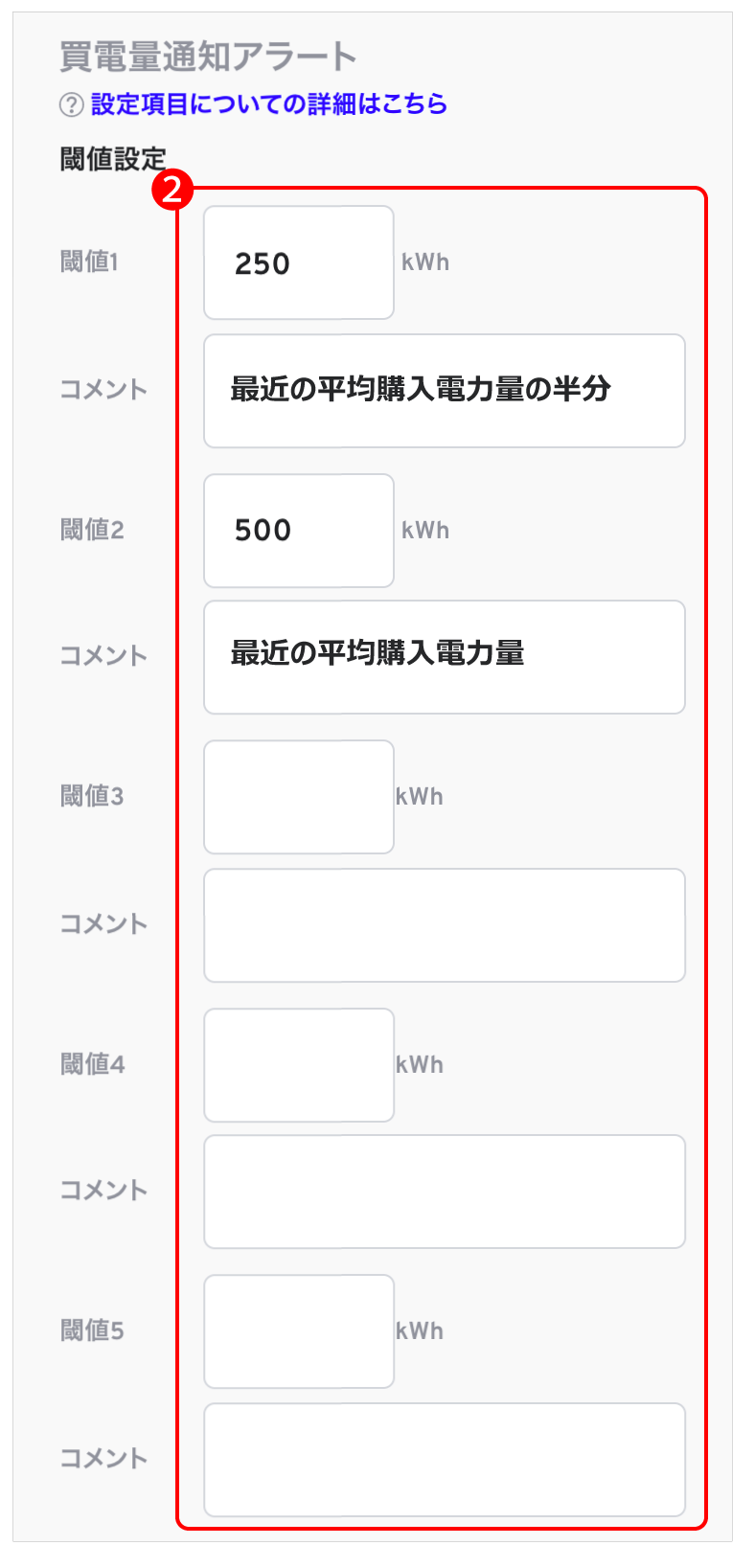Tap the 閾値1 field showing 250

pos(299,262)
